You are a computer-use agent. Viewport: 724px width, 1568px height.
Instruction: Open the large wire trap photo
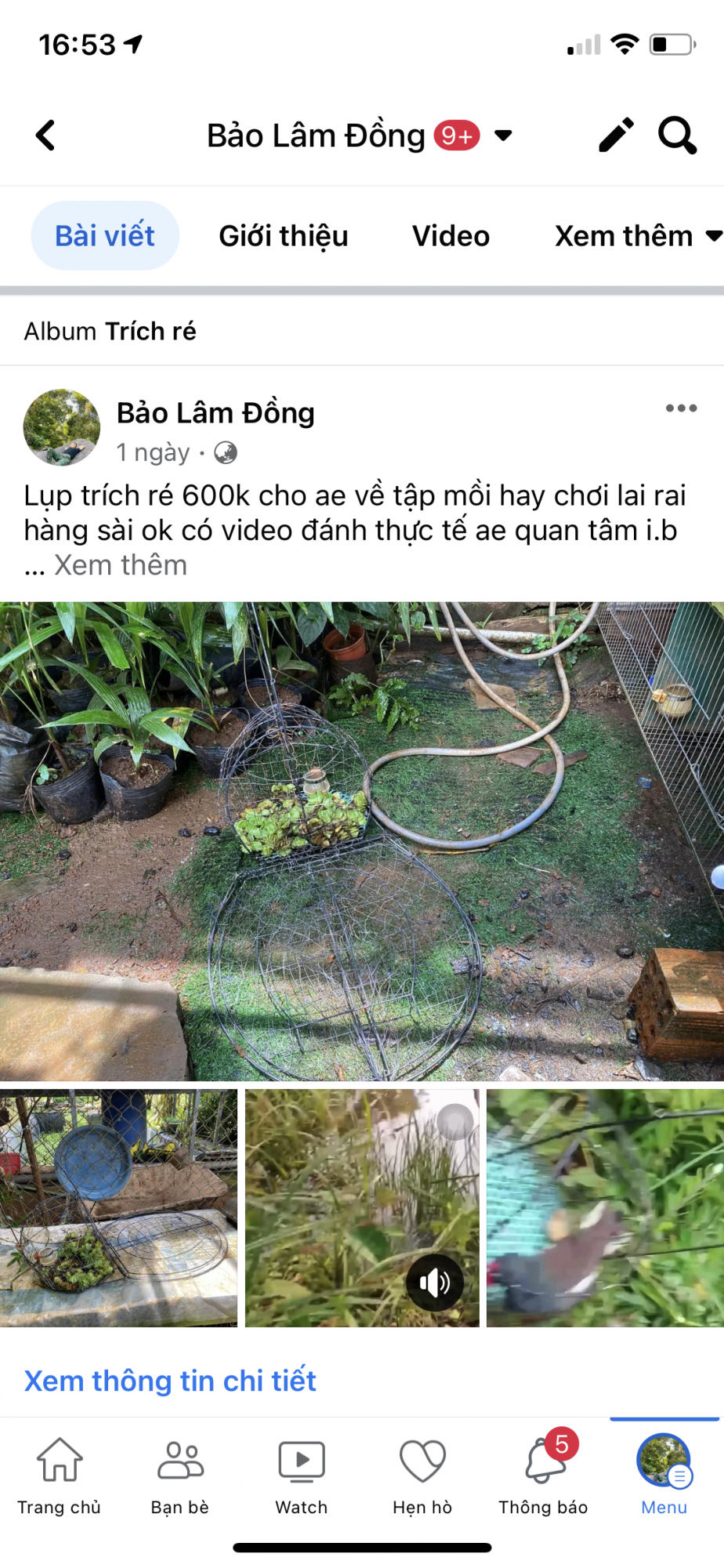[x=362, y=841]
